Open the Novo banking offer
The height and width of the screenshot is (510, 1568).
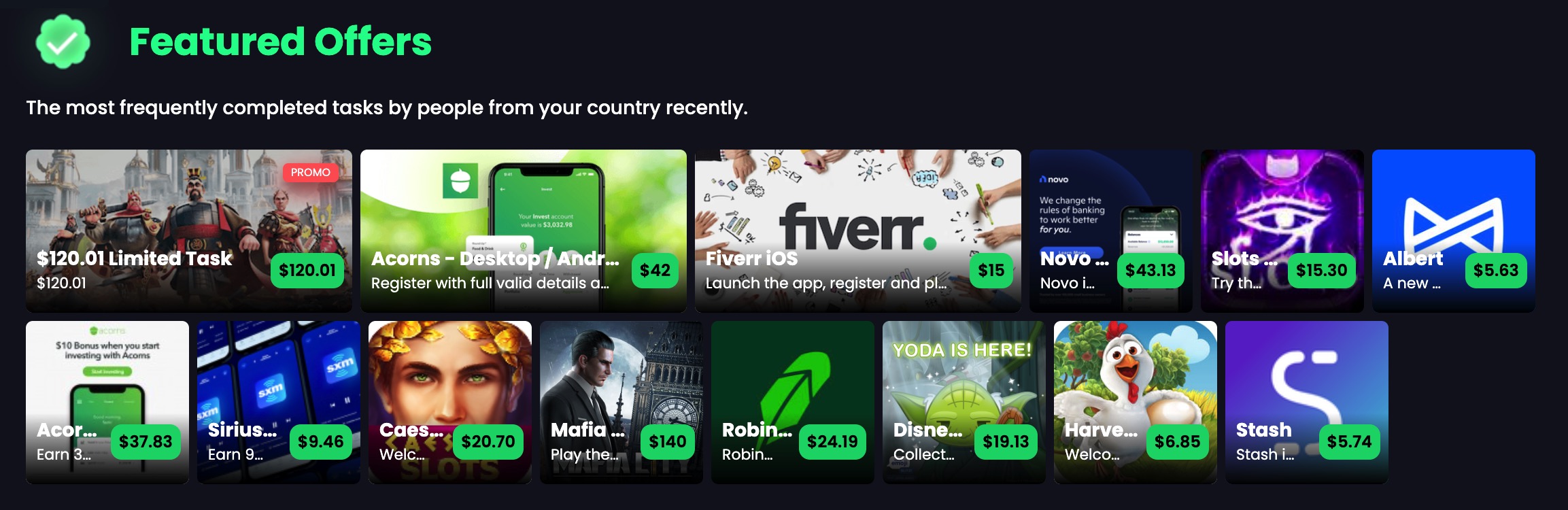click(1110, 231)
